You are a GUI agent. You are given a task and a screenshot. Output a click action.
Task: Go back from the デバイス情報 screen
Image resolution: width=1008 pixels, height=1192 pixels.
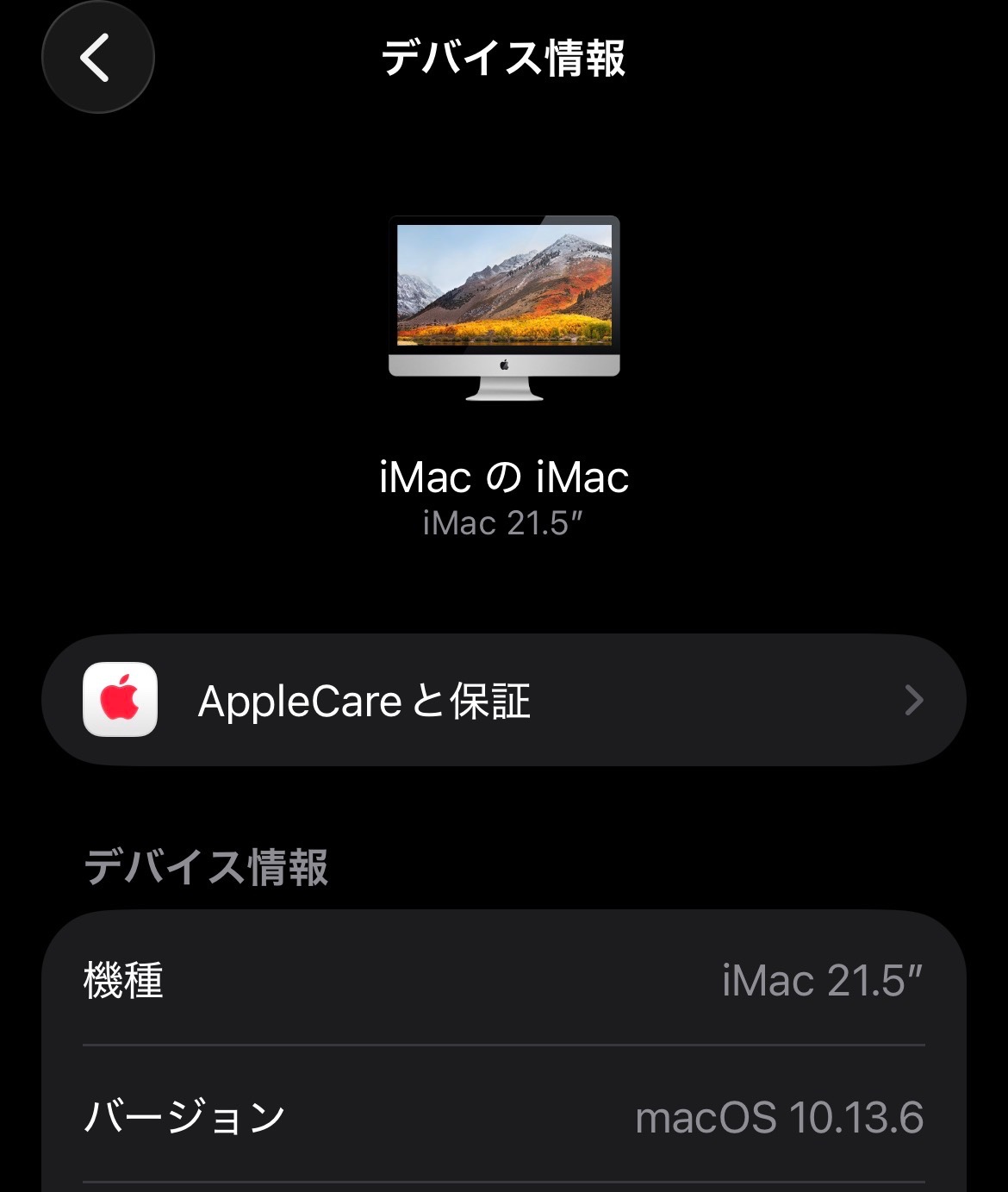[97, 58]
